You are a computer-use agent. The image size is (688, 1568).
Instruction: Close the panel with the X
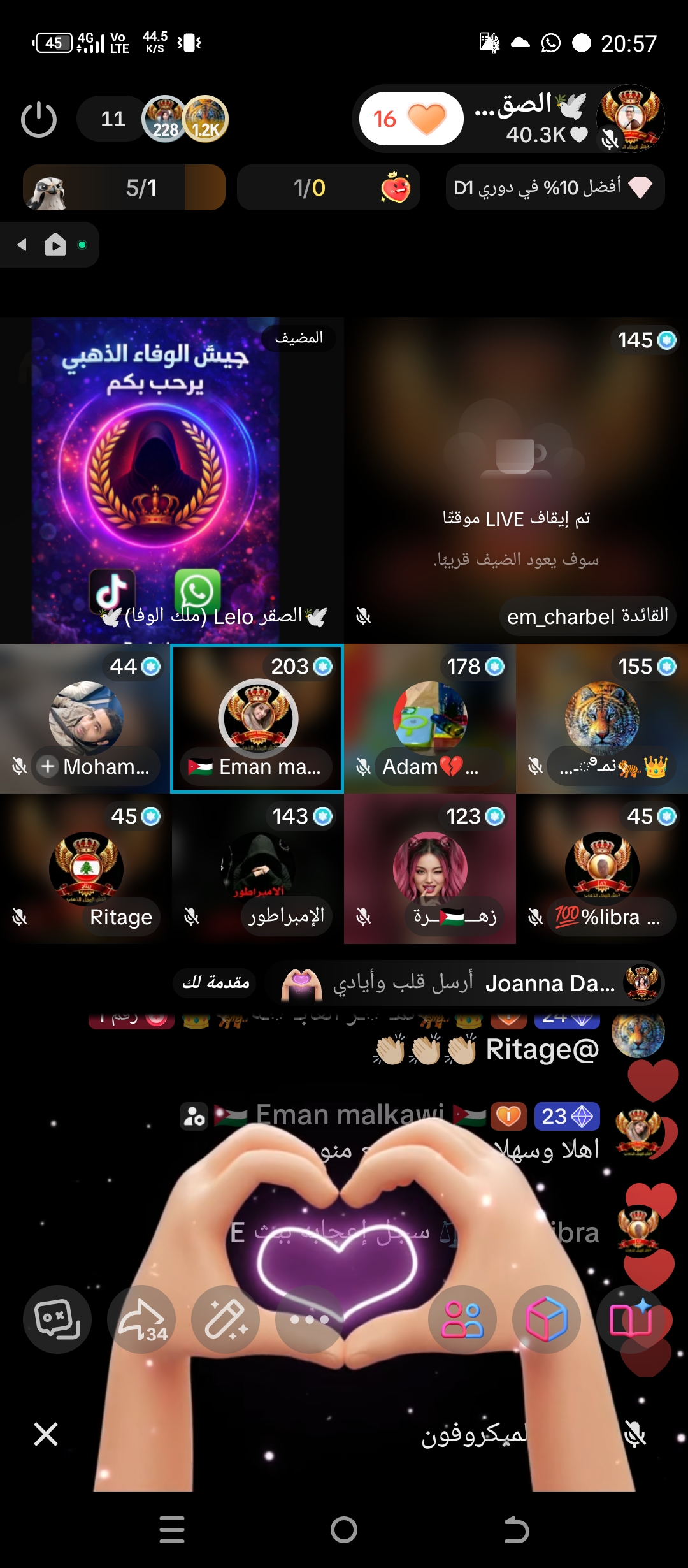[x=46, y=1434]
